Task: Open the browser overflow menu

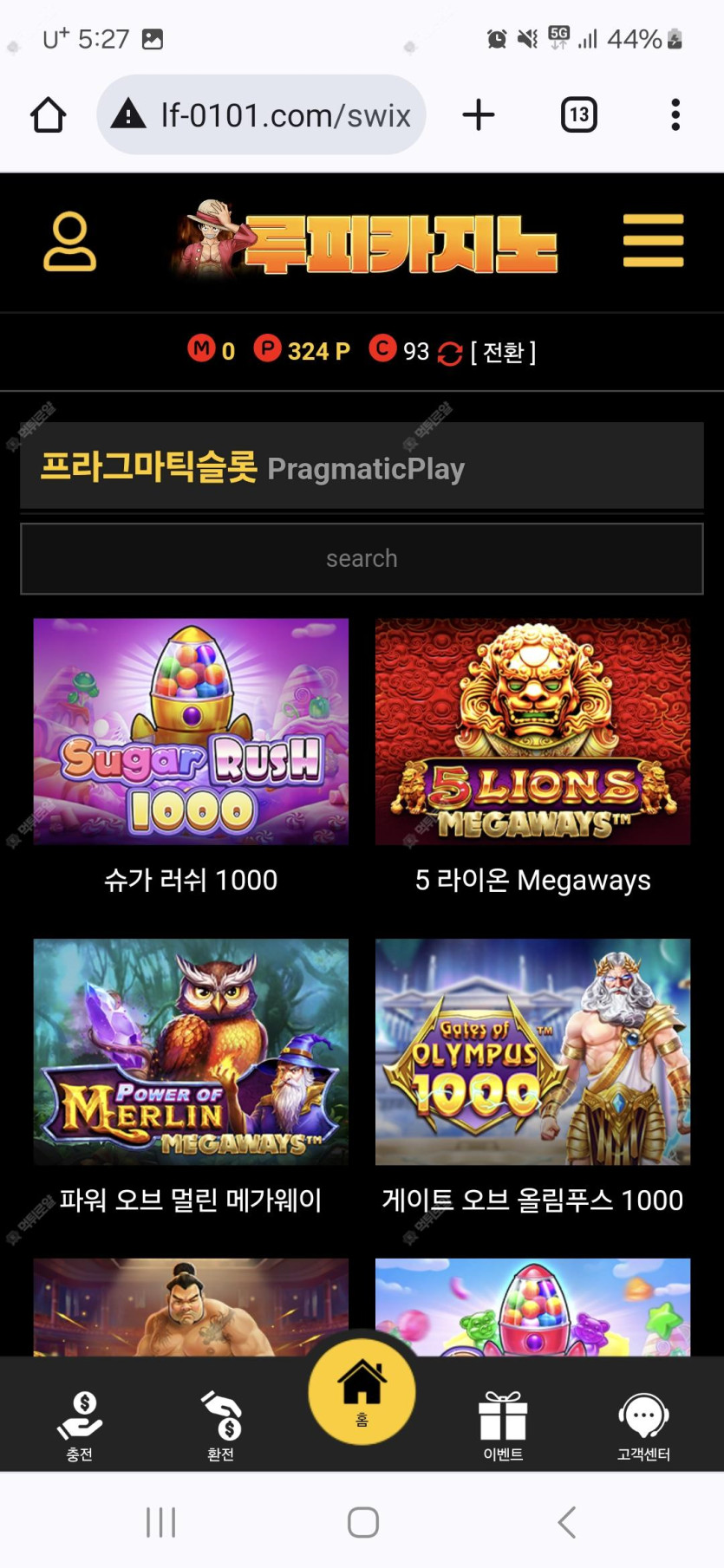Action: (x=675, y=114)
